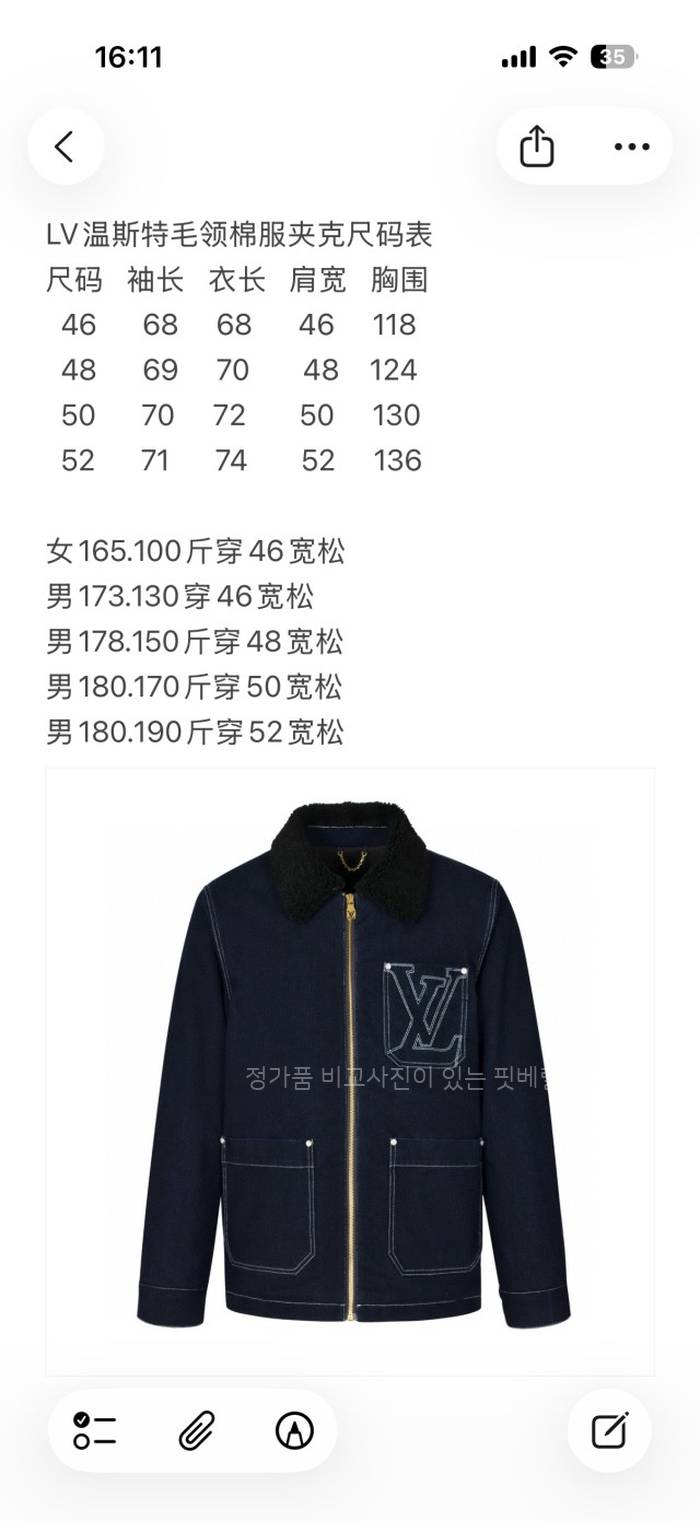Attach a file with the paperclip
Viewport: 700px width, 1521px height.
click(196, 1431)
